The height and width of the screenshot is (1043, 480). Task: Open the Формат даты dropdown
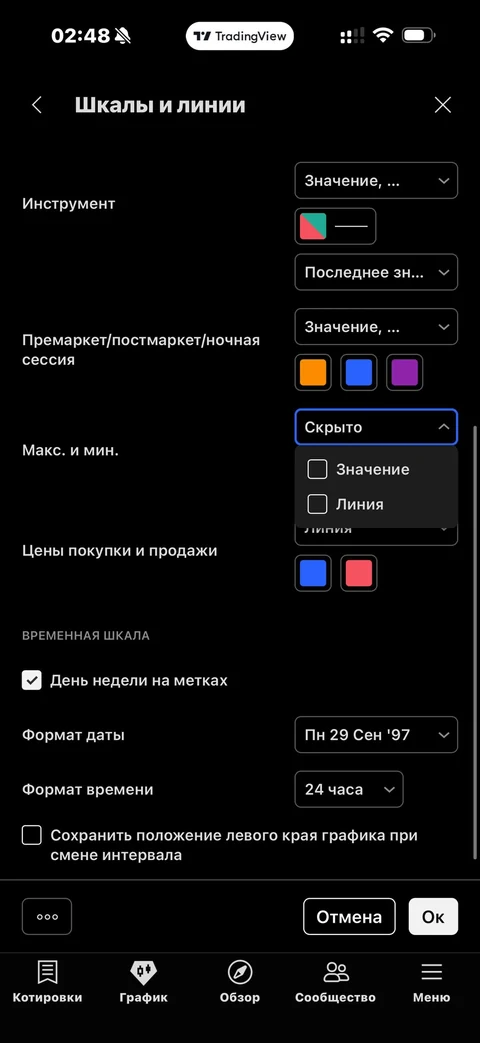coord(376,735)
